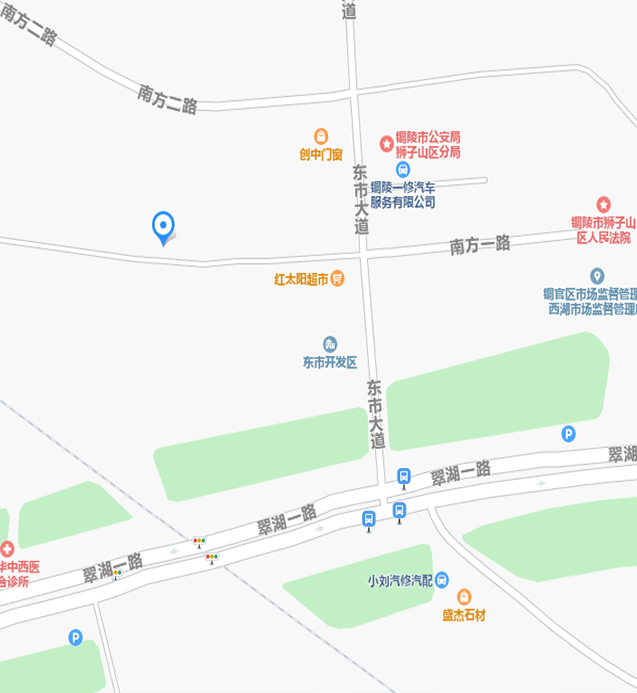Tap the blue location pin marker

click(x=163, y=227)
